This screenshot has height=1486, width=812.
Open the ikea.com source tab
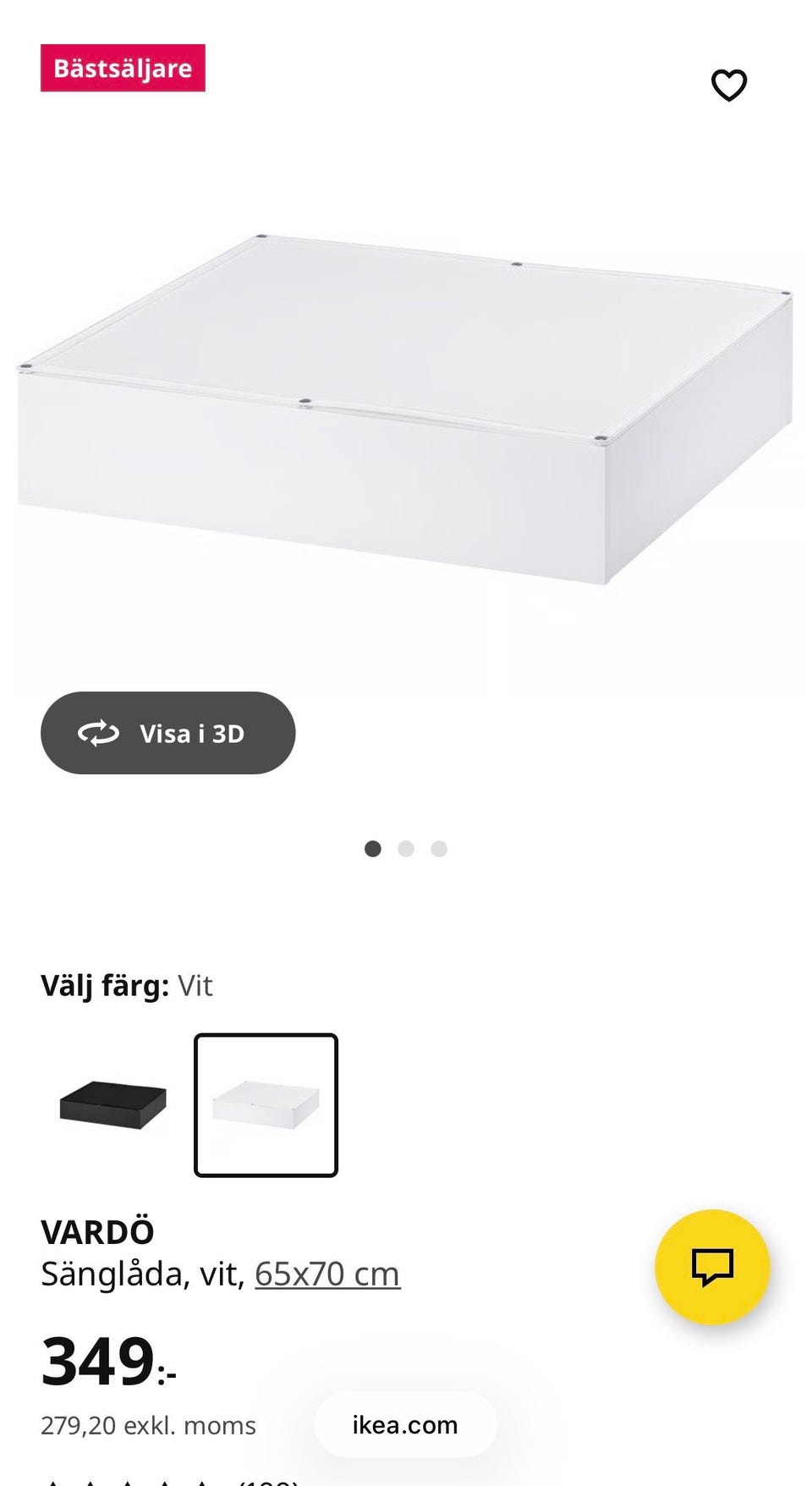coord(403,1424)
